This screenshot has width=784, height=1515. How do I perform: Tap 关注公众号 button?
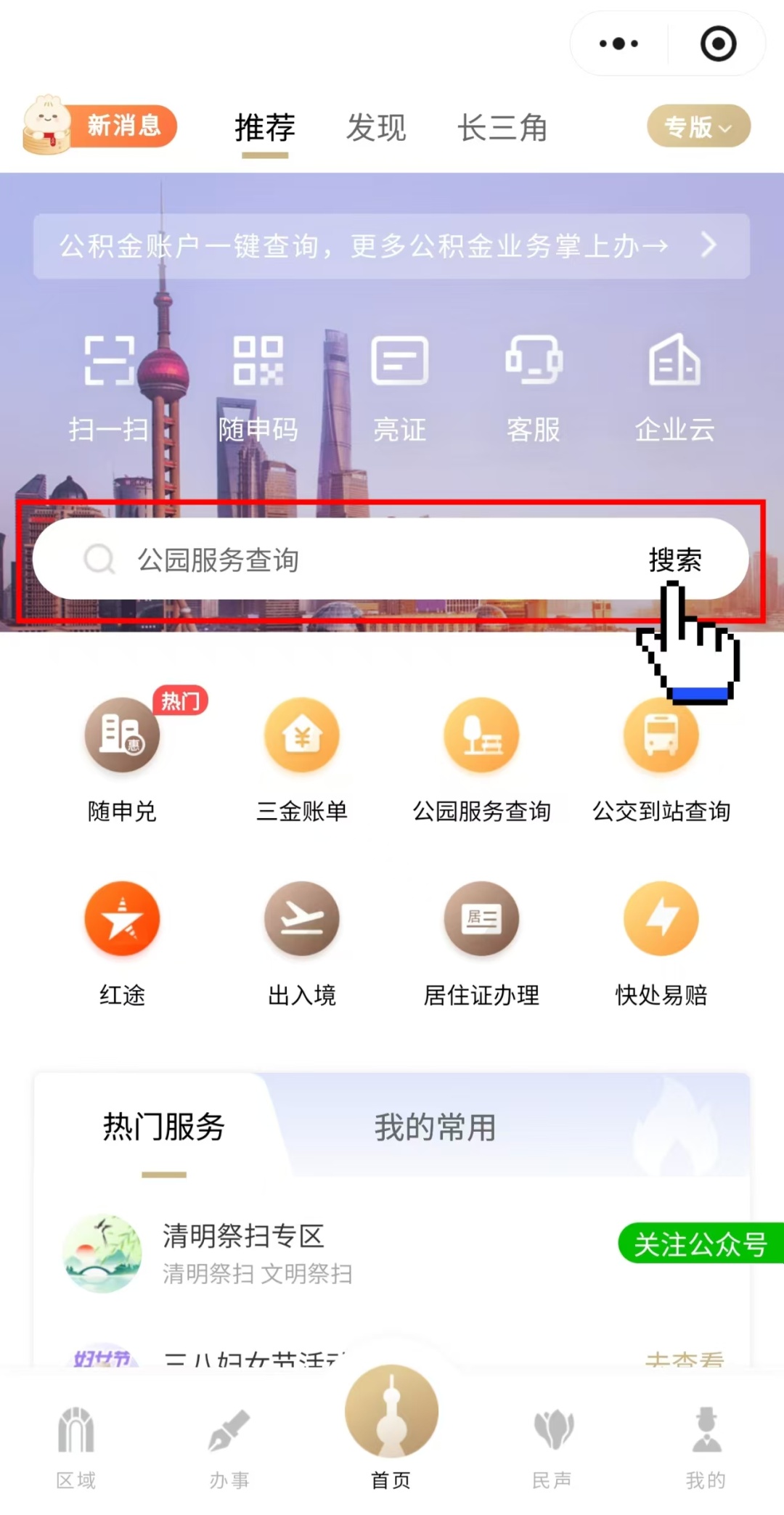(700, 1244)
